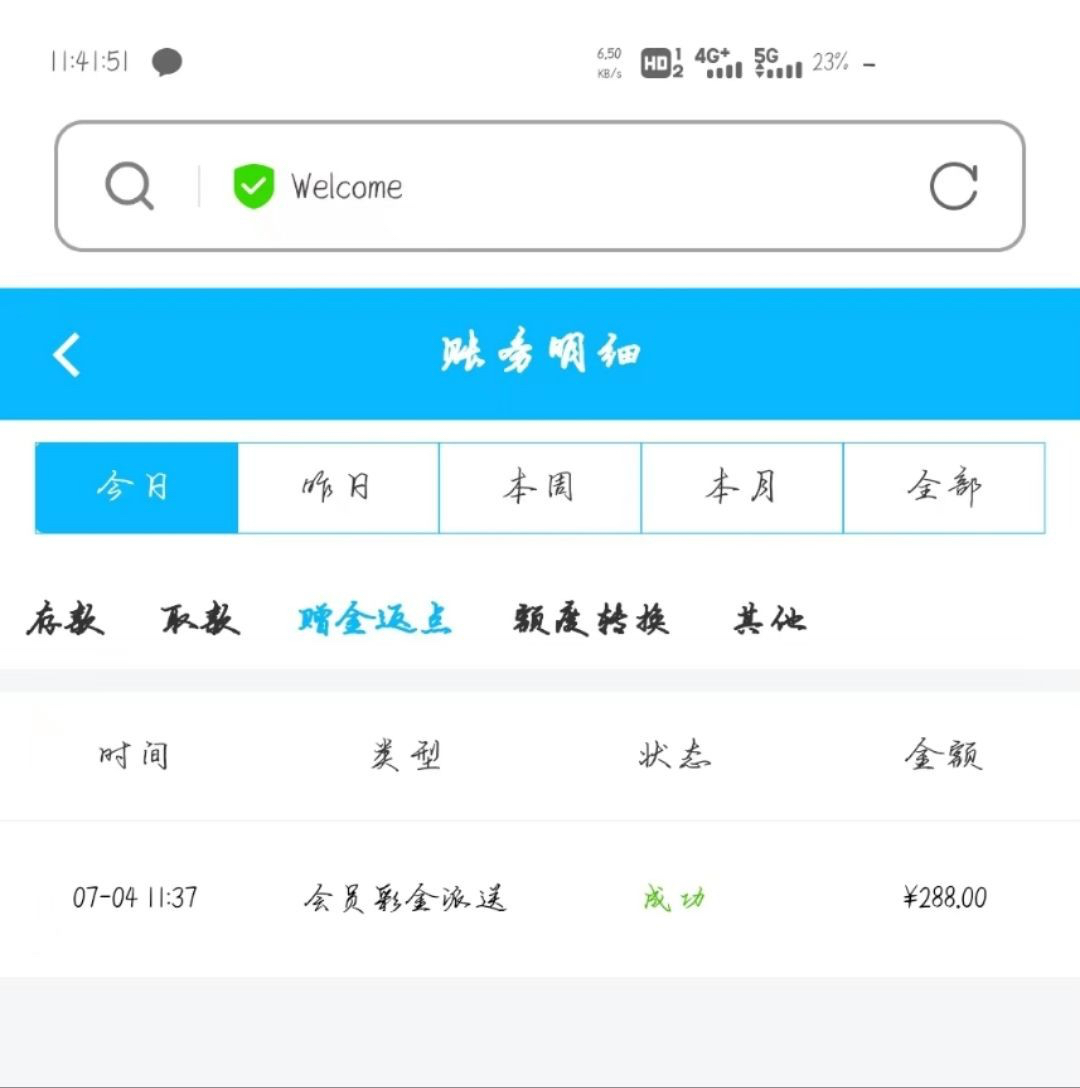Show 本月 records
This screenshot has height=1088, width=1080.
pyautogui.click(x=742, y=488)
